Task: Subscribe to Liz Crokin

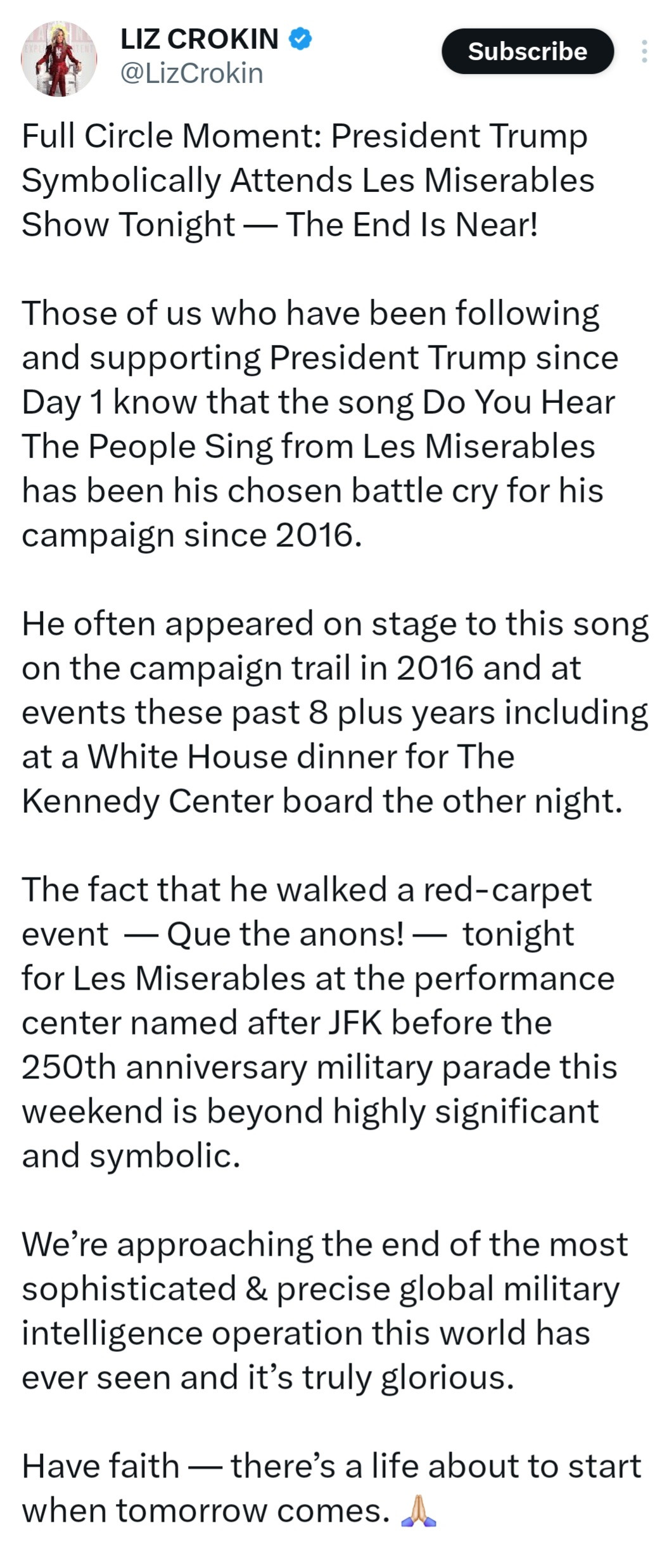Action: coord(527,51)
